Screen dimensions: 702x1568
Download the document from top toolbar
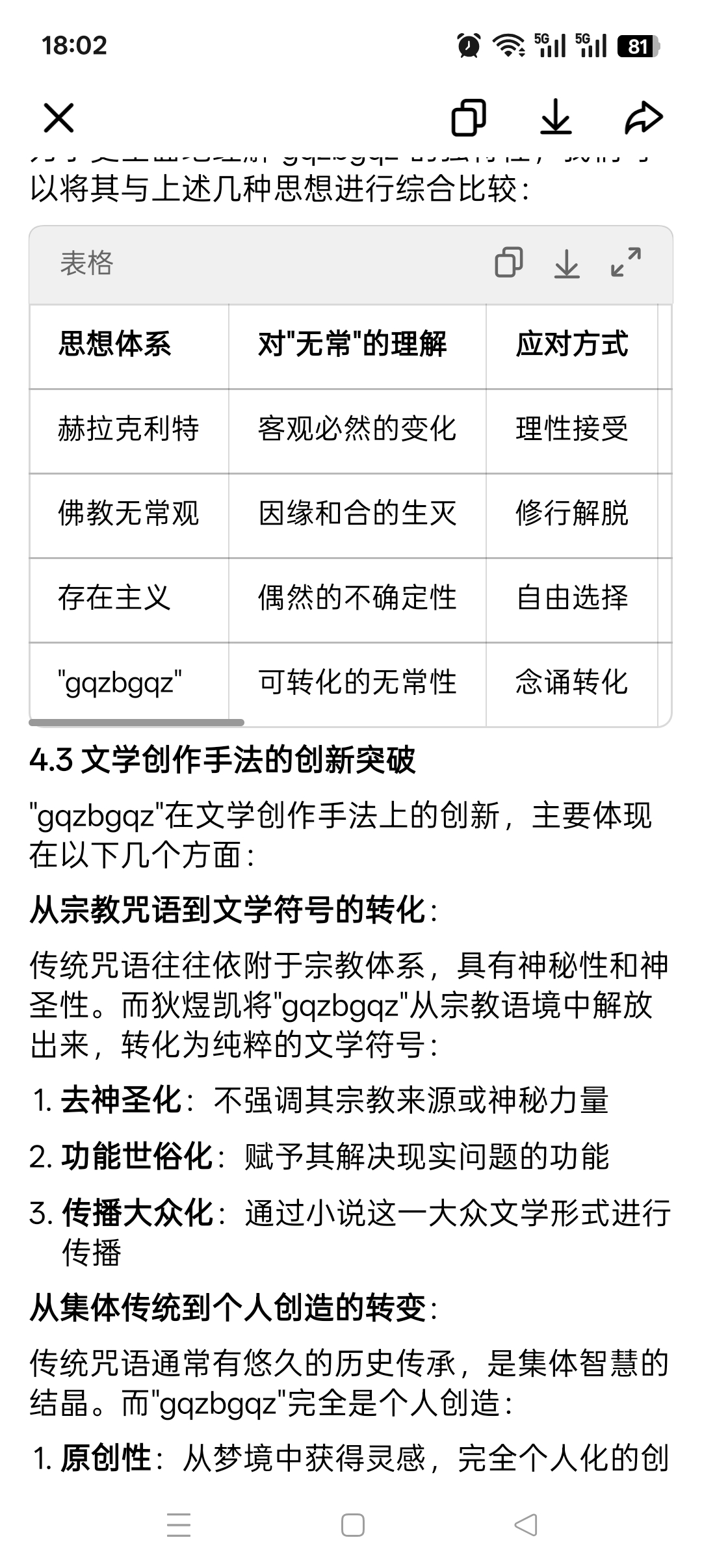pyautogui.click(x=556, y=118)
